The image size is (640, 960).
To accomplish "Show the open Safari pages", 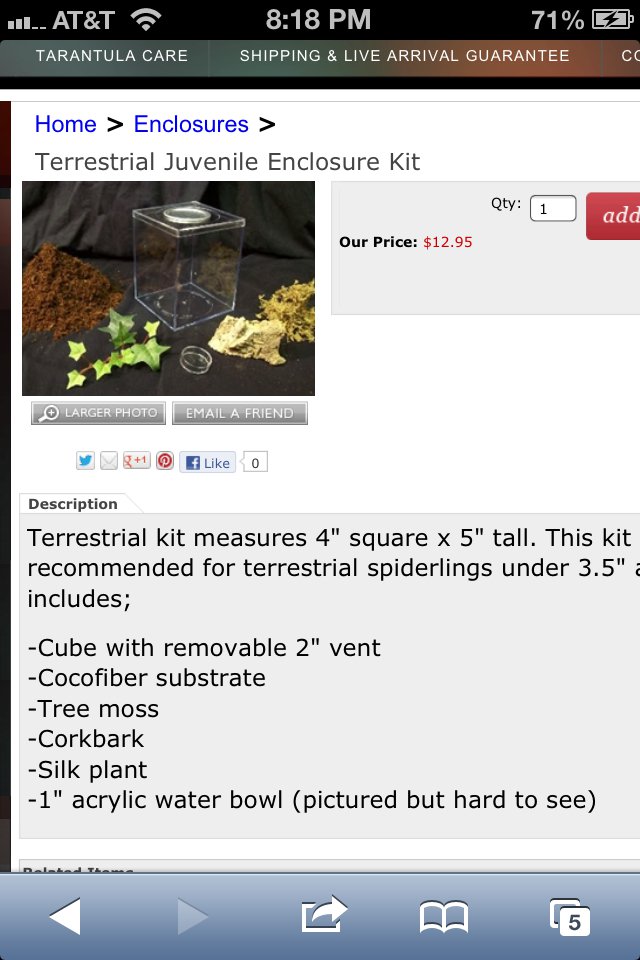I will (571, 916).
